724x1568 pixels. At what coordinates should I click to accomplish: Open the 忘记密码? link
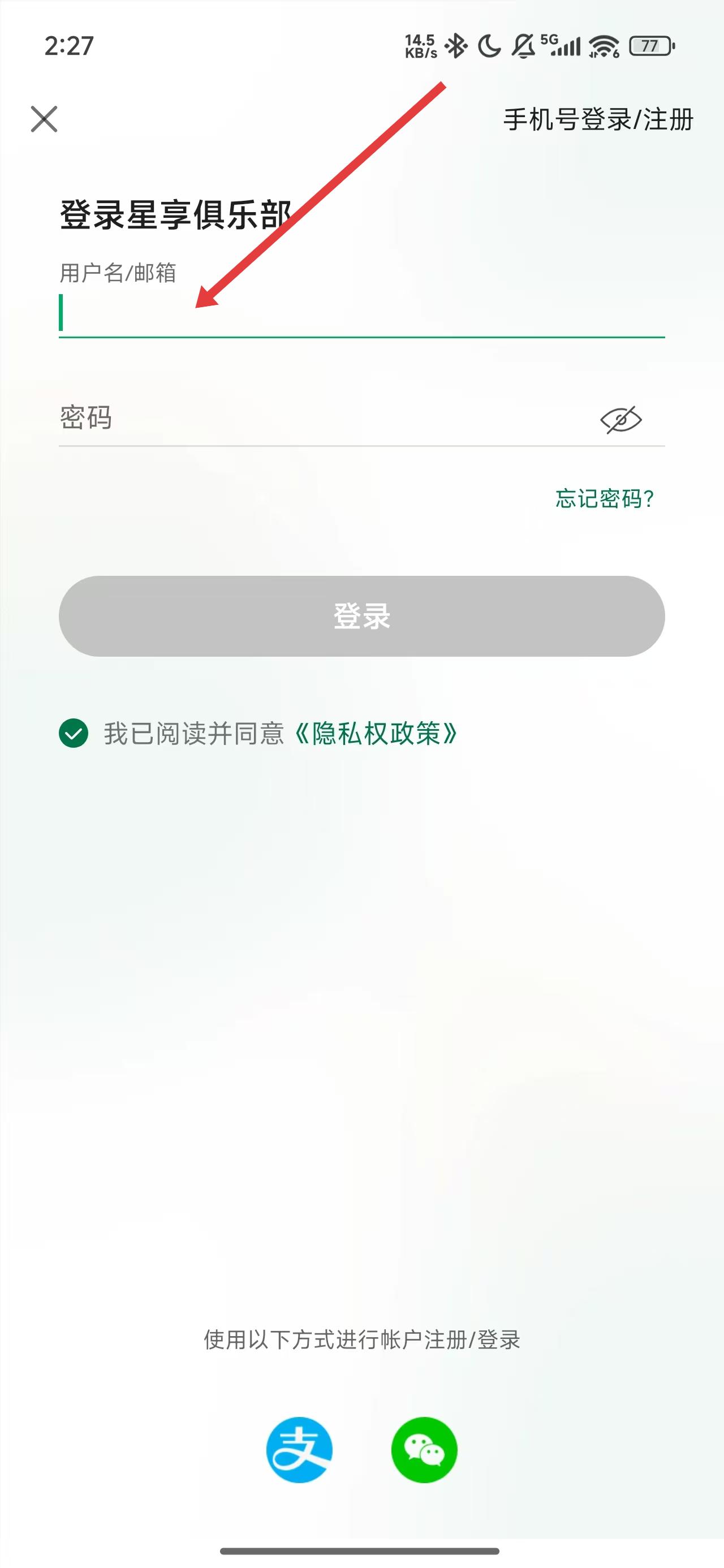click(604, 498)
